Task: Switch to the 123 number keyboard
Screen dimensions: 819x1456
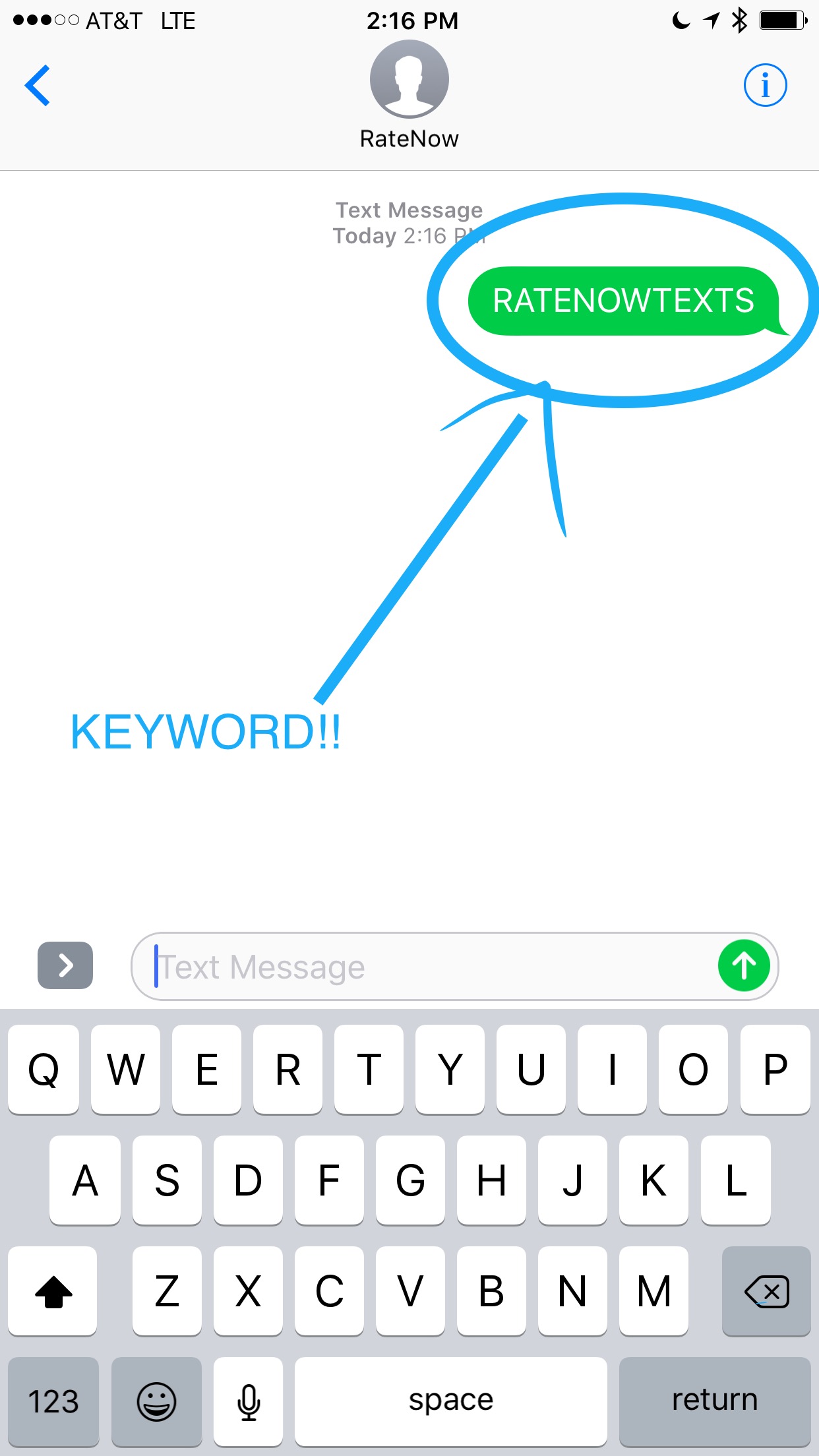Action: tap(53, 1401)
